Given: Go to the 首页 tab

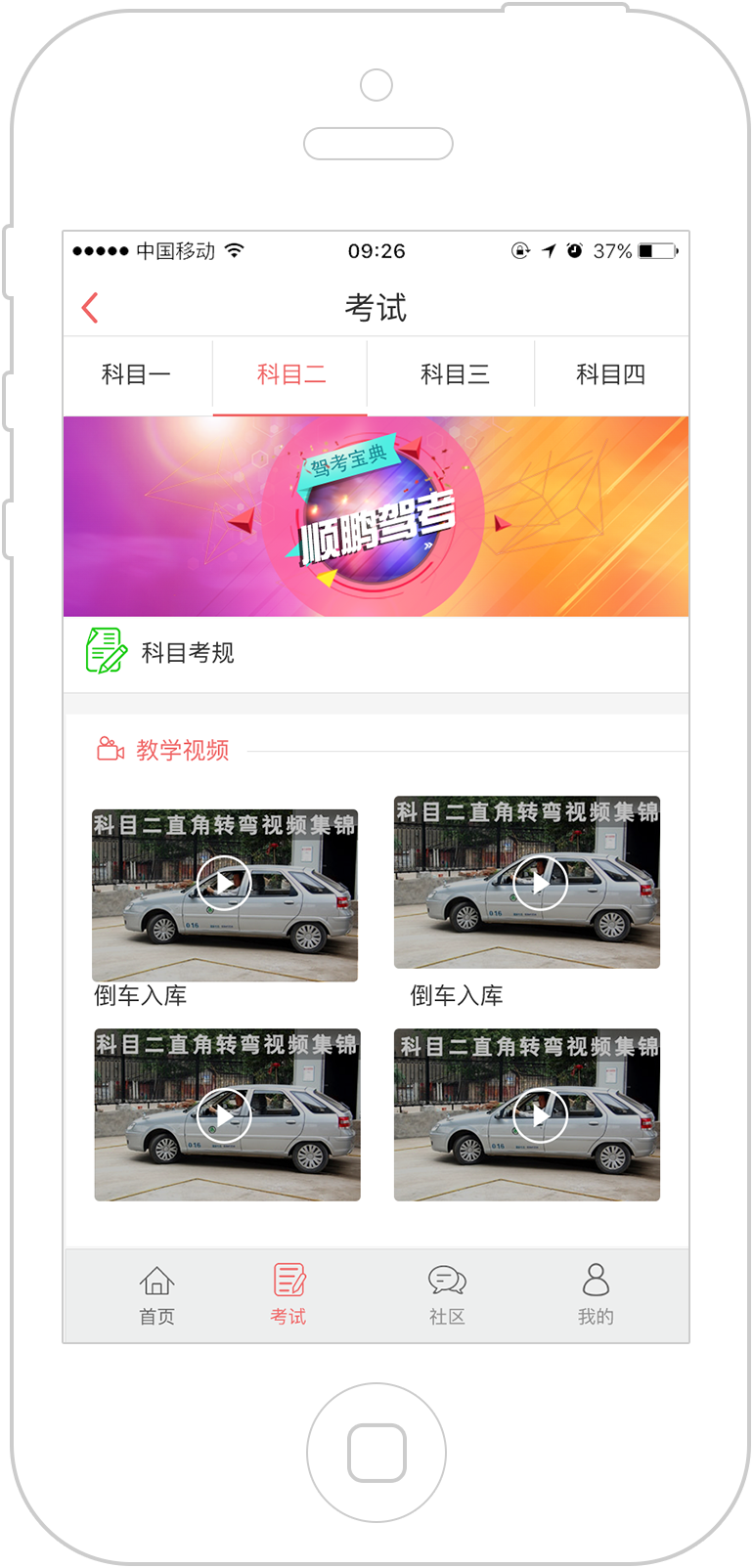Looking at the screenshot, I should [156, 1294].
